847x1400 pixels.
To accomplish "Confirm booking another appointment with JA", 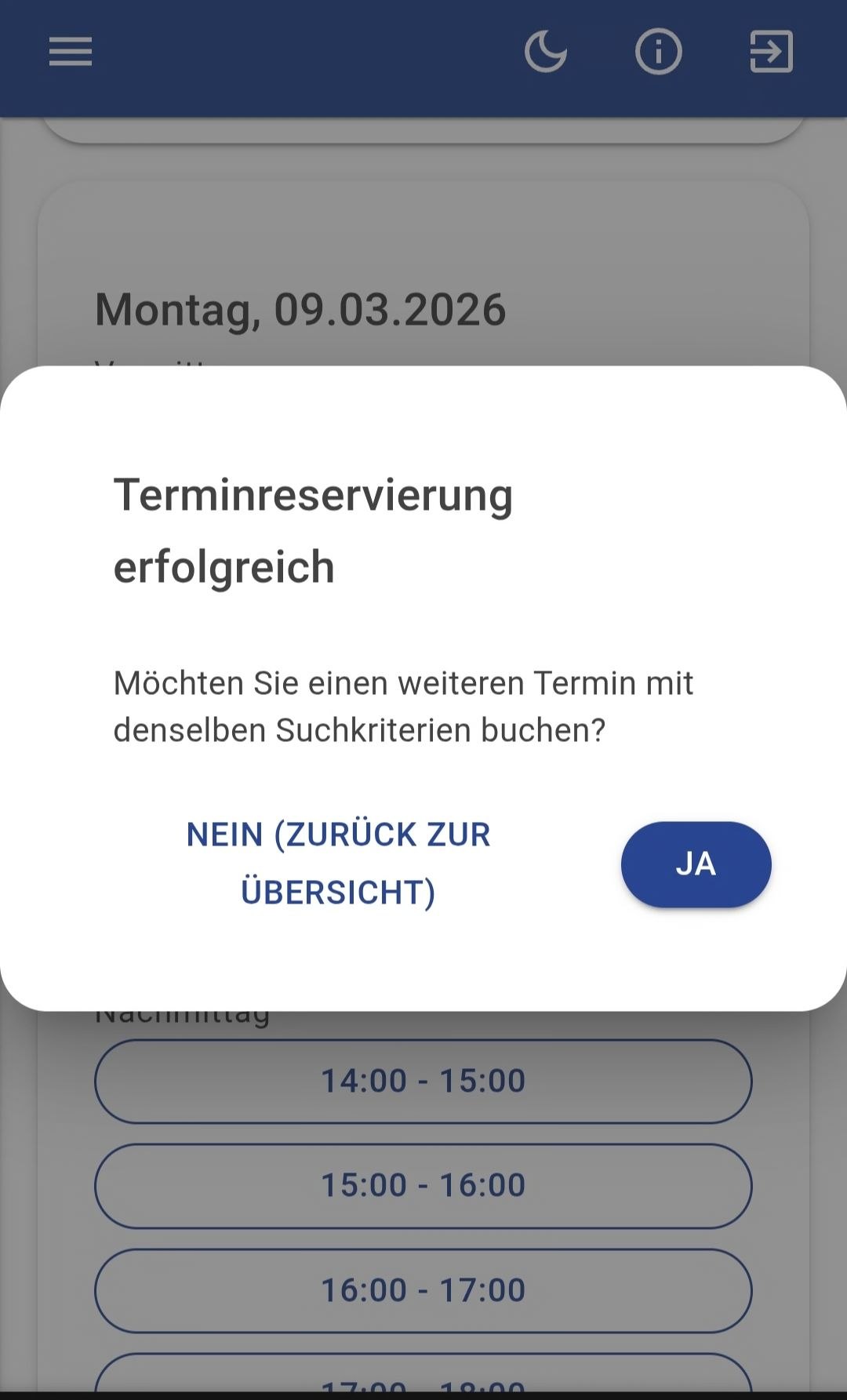I will [696, 864].
